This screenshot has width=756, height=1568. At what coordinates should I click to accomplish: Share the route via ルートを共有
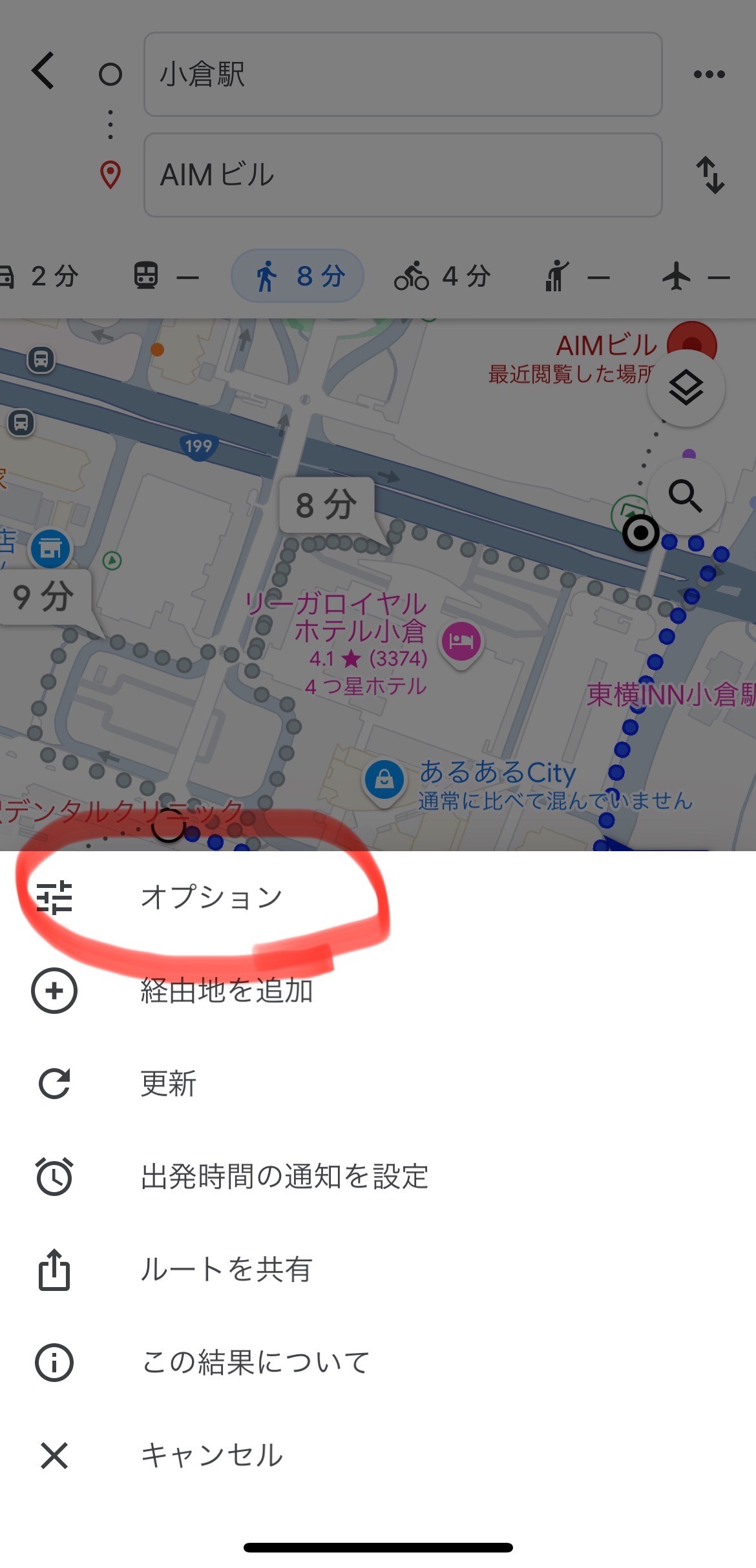[226, 1270]
